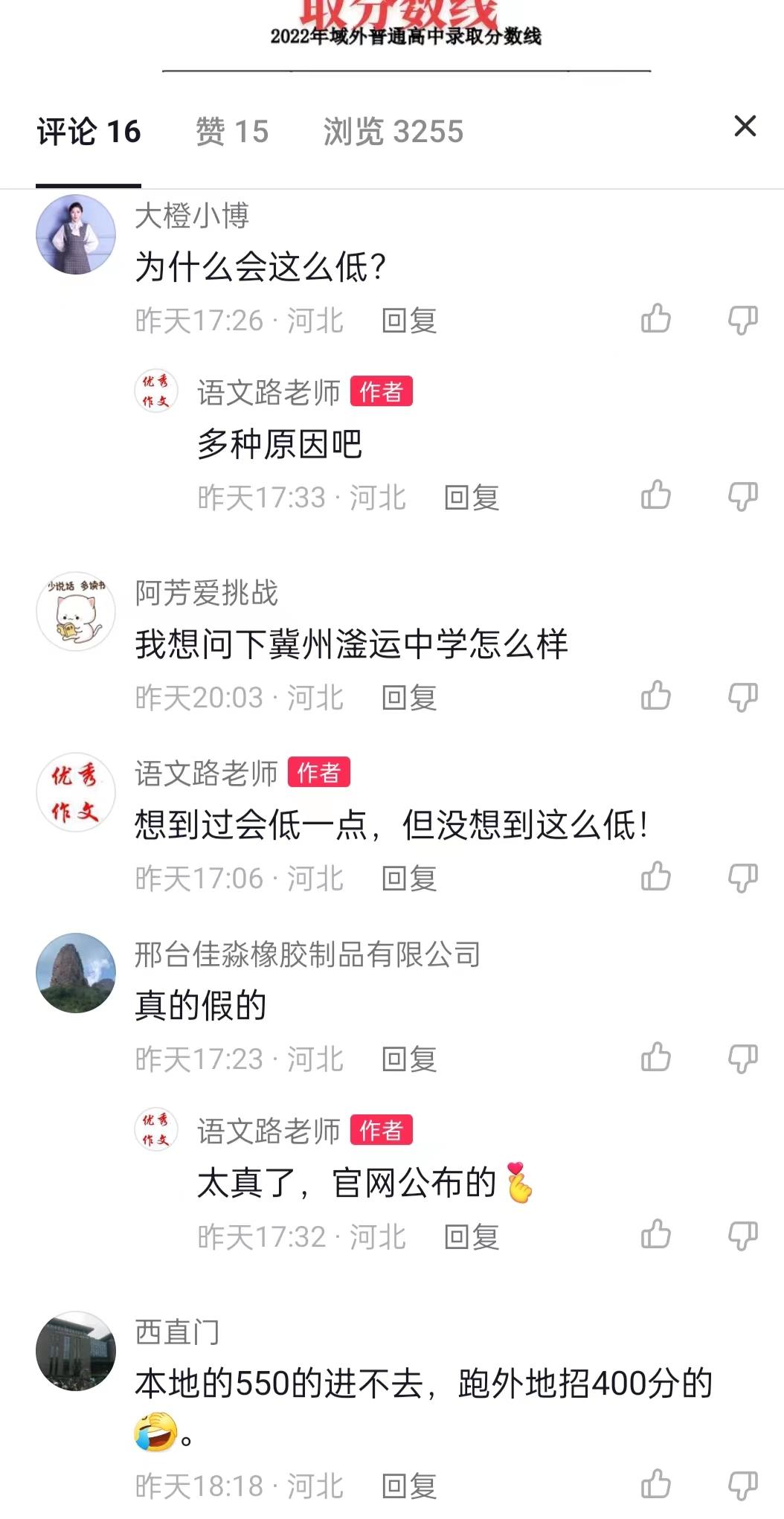Like 阿芳爱挑战's comment about 冀州滏运中学
Image resolution: width=784 pixels, height=1519 pixels.
[x=655, y=696]
